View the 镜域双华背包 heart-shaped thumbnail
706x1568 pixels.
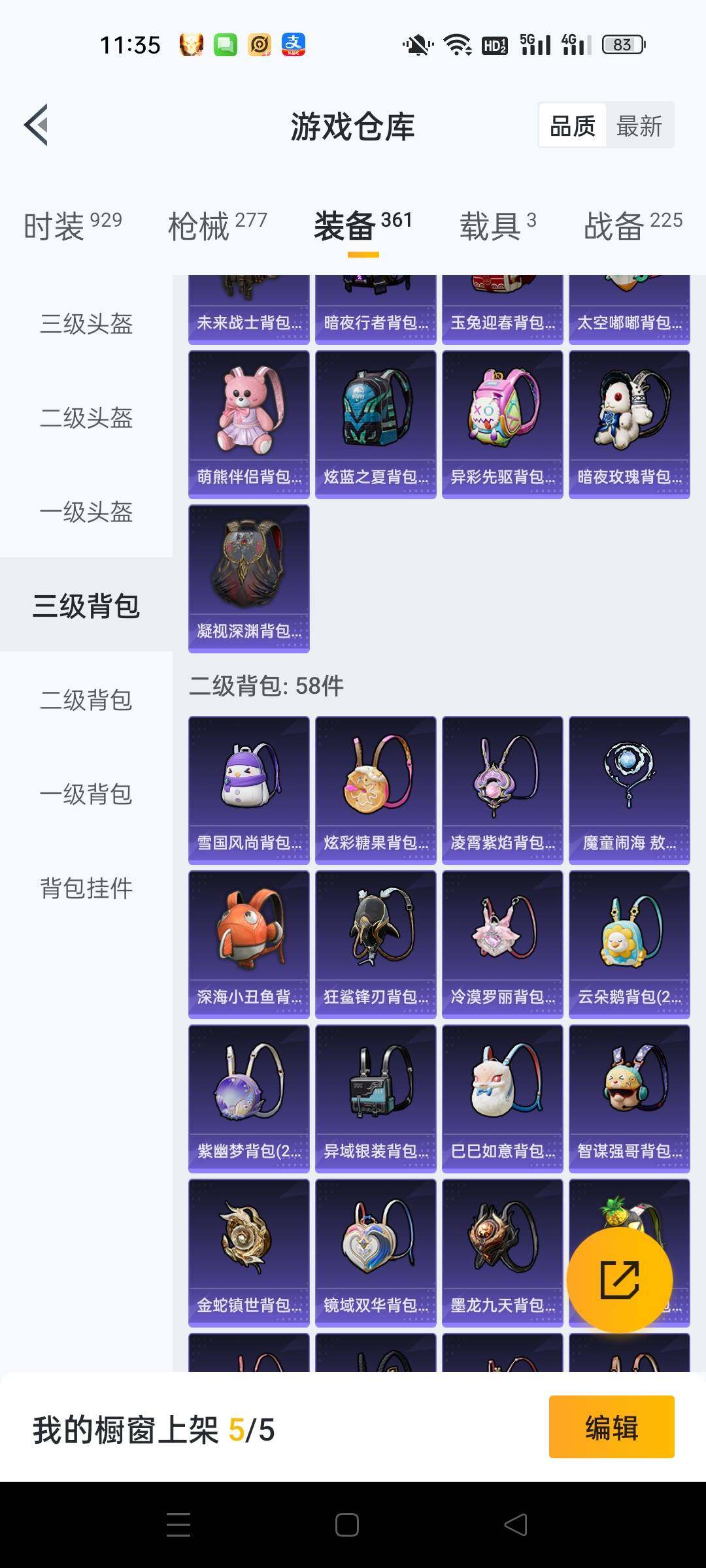(375, 1245)
